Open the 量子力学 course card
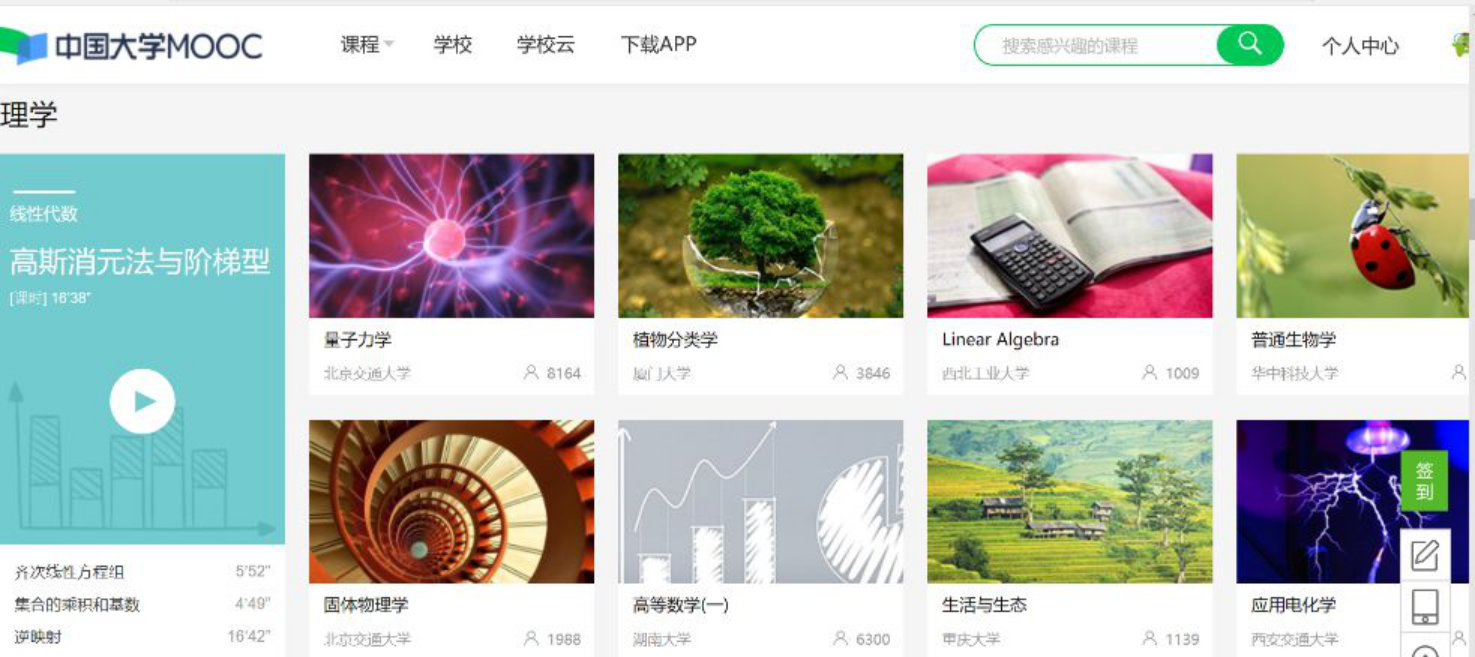The height and width of the screenshot is (657, 1475). tap(451, 237)
